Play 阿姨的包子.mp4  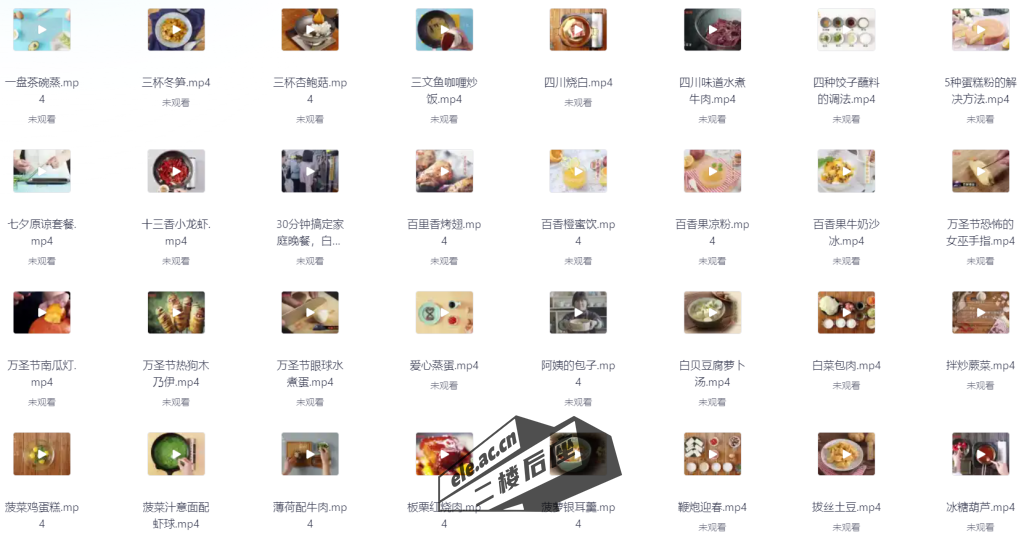[578, 312]
